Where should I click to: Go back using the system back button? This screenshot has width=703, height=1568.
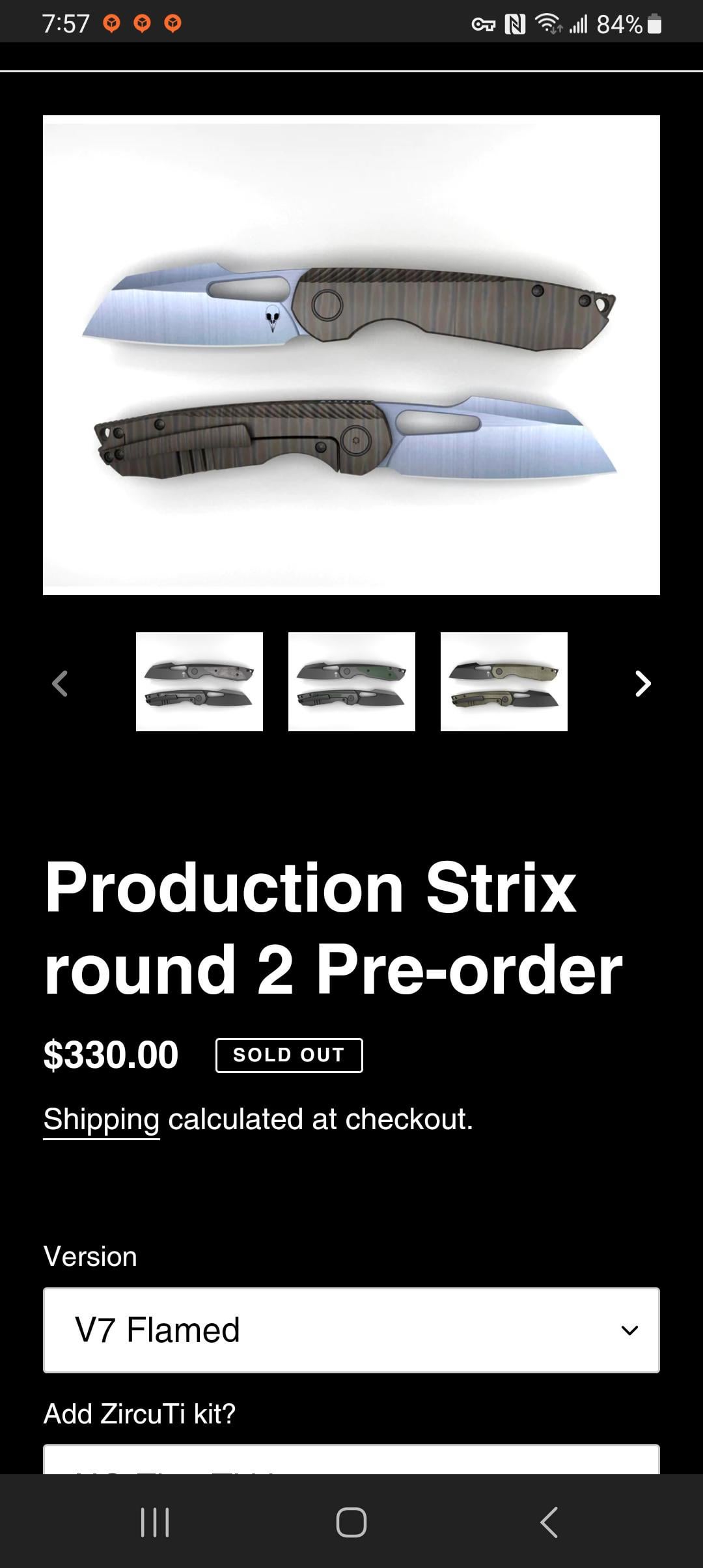(x=549, y=1522)
